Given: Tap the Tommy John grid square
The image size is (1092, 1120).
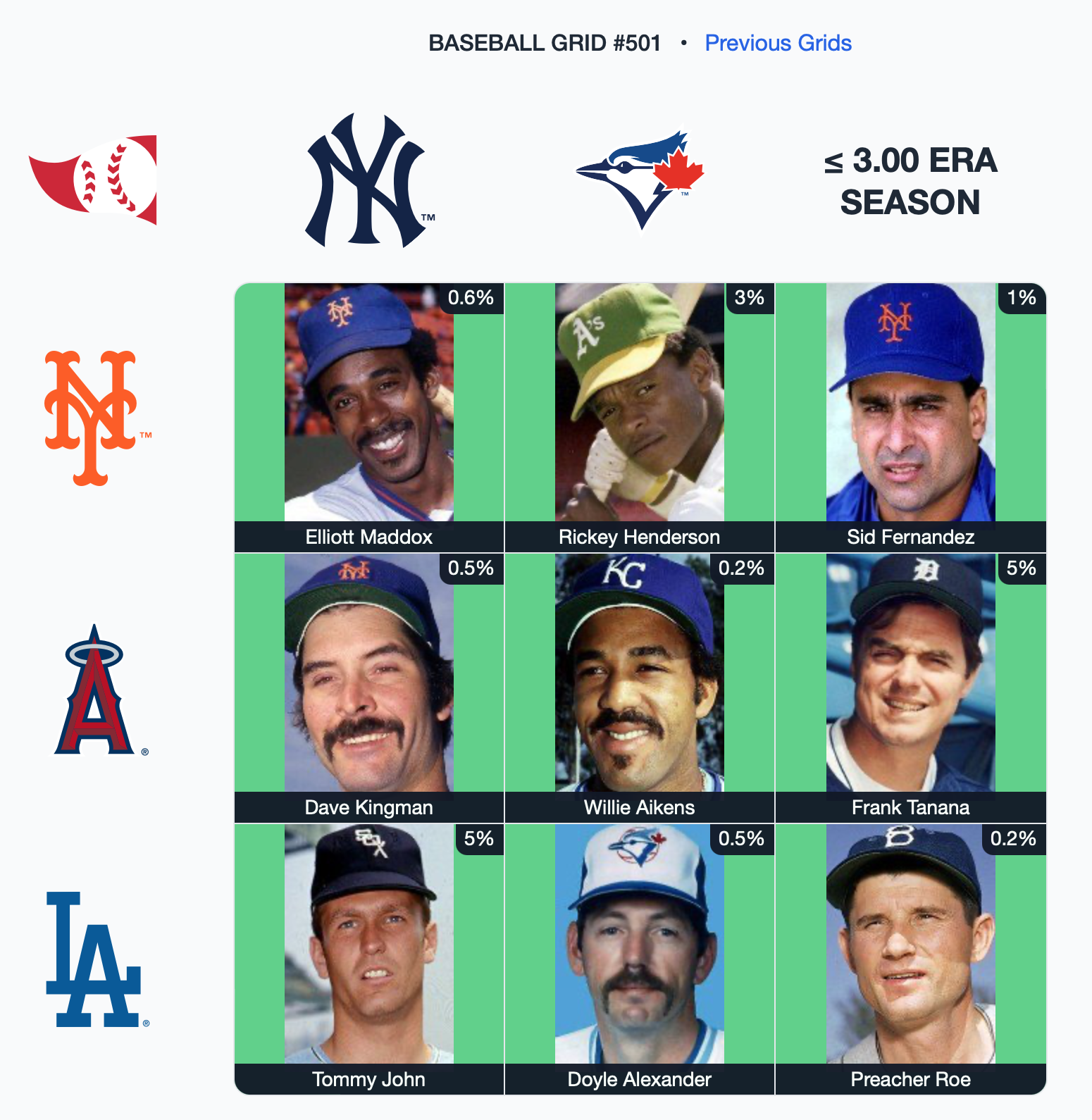Looking at the screenshot, I should point(369,958).
